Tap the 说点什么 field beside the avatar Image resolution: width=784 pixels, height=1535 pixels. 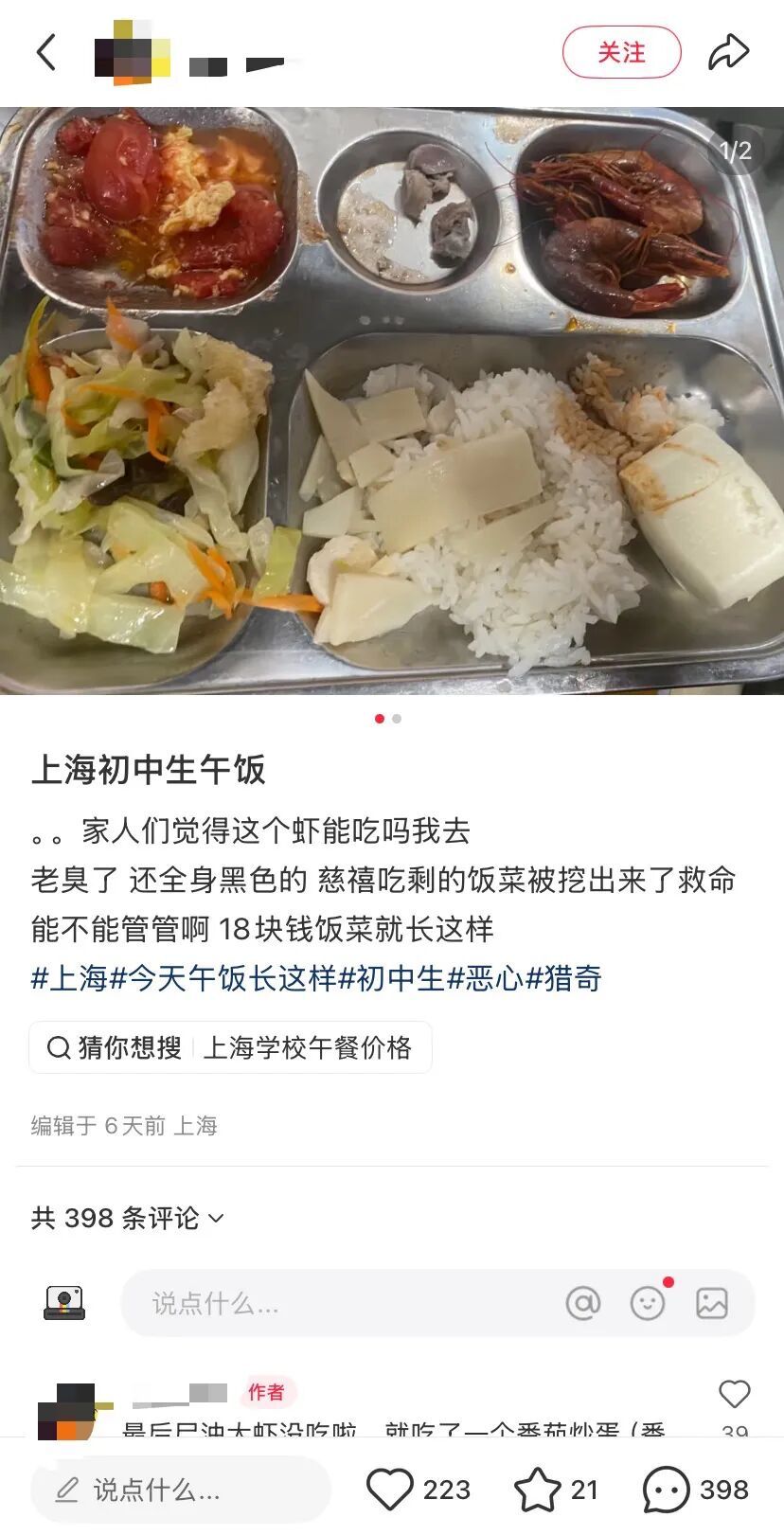click(331, 1304)
